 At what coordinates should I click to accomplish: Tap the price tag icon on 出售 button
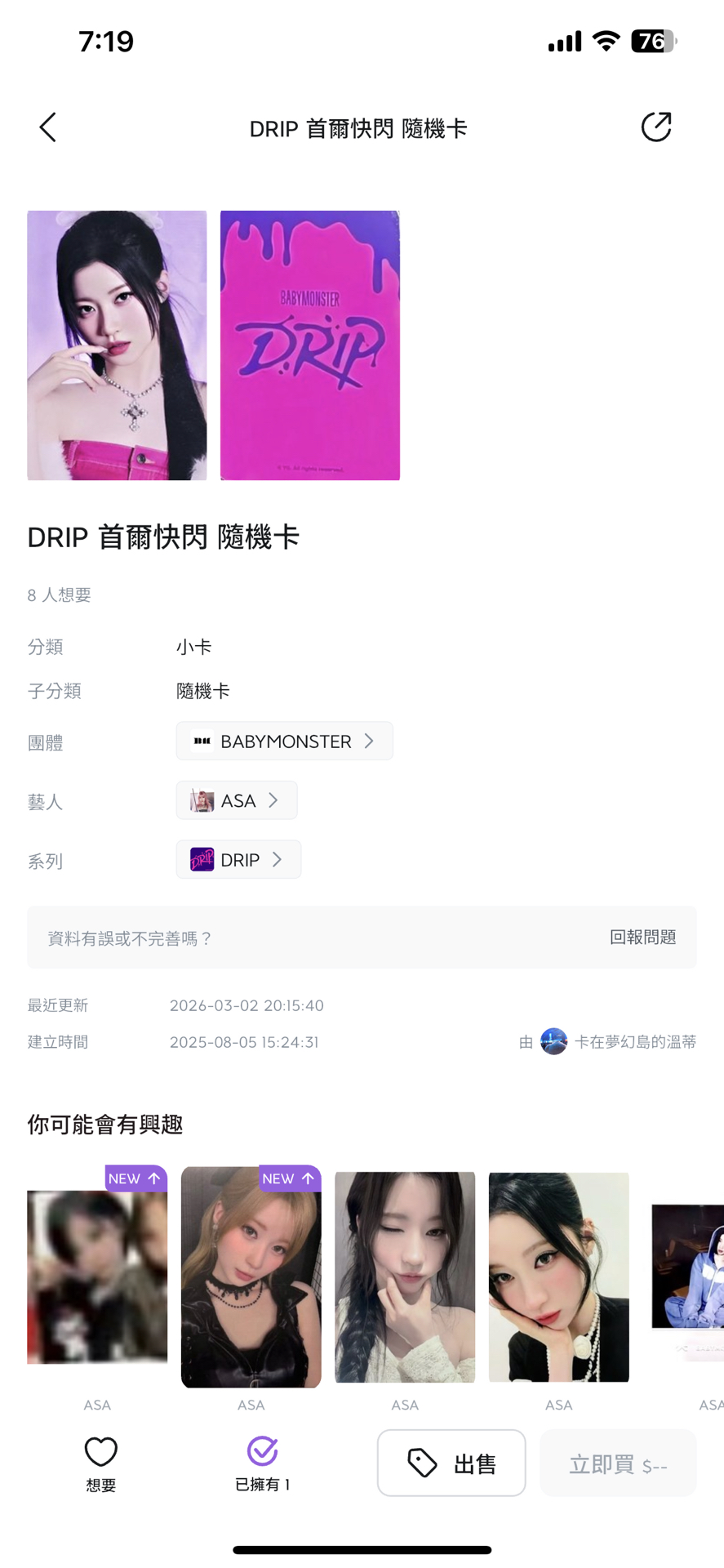pos(423,1462)
